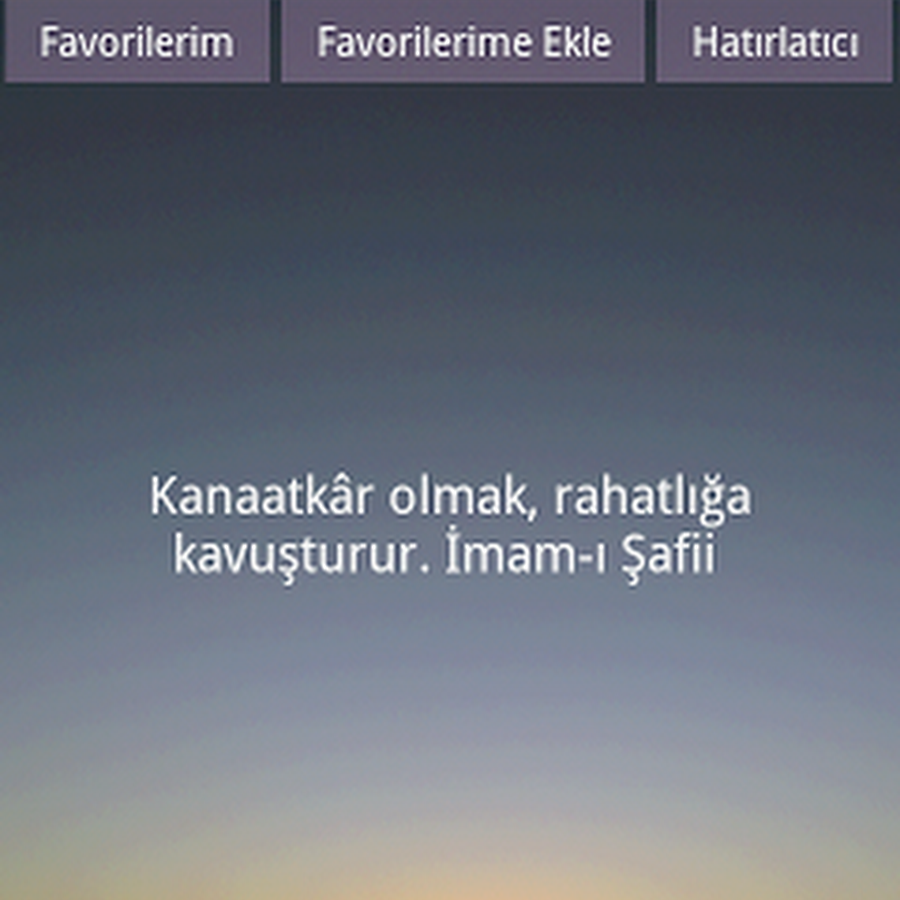Tap Favorilerime Ekle to save the quote

[463, 42]
